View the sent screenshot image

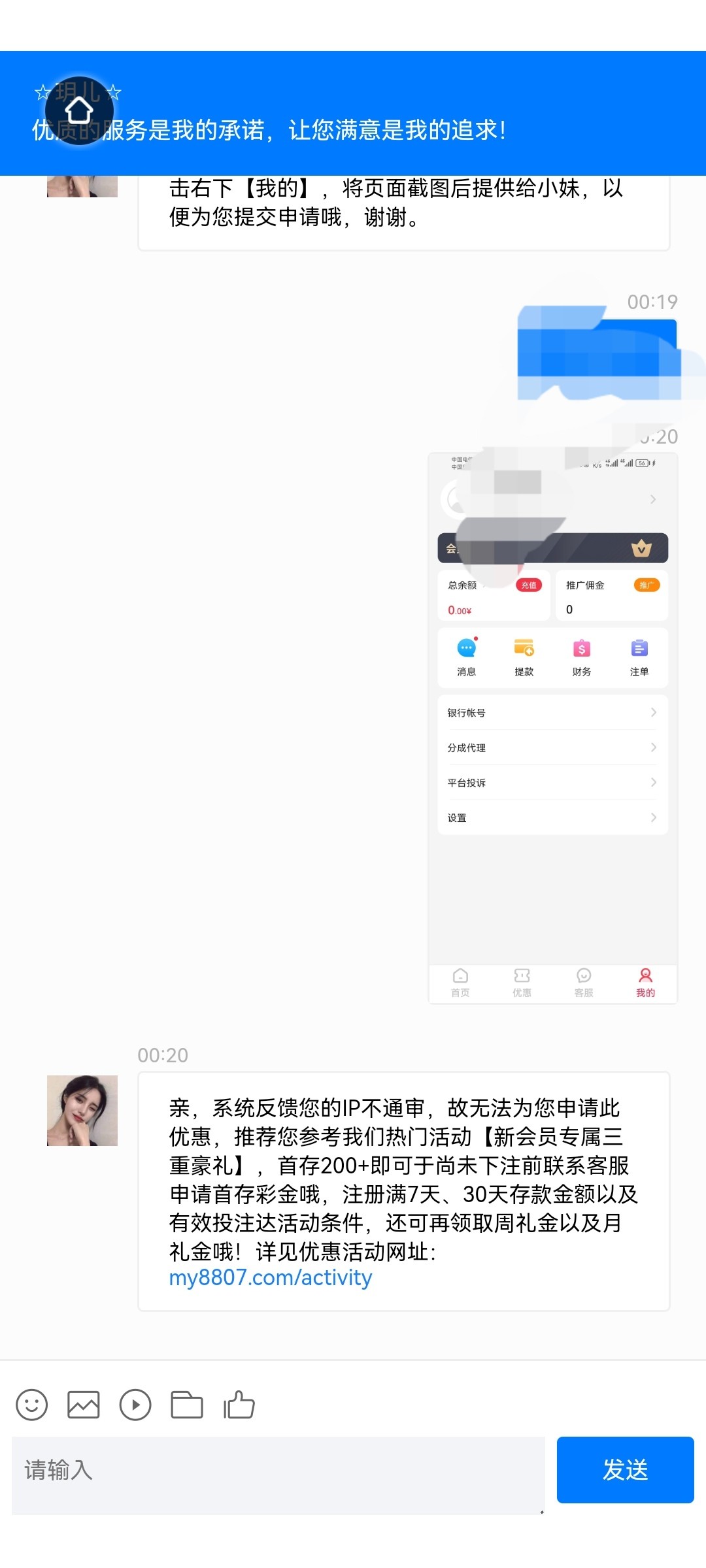[x=552, y=728]
